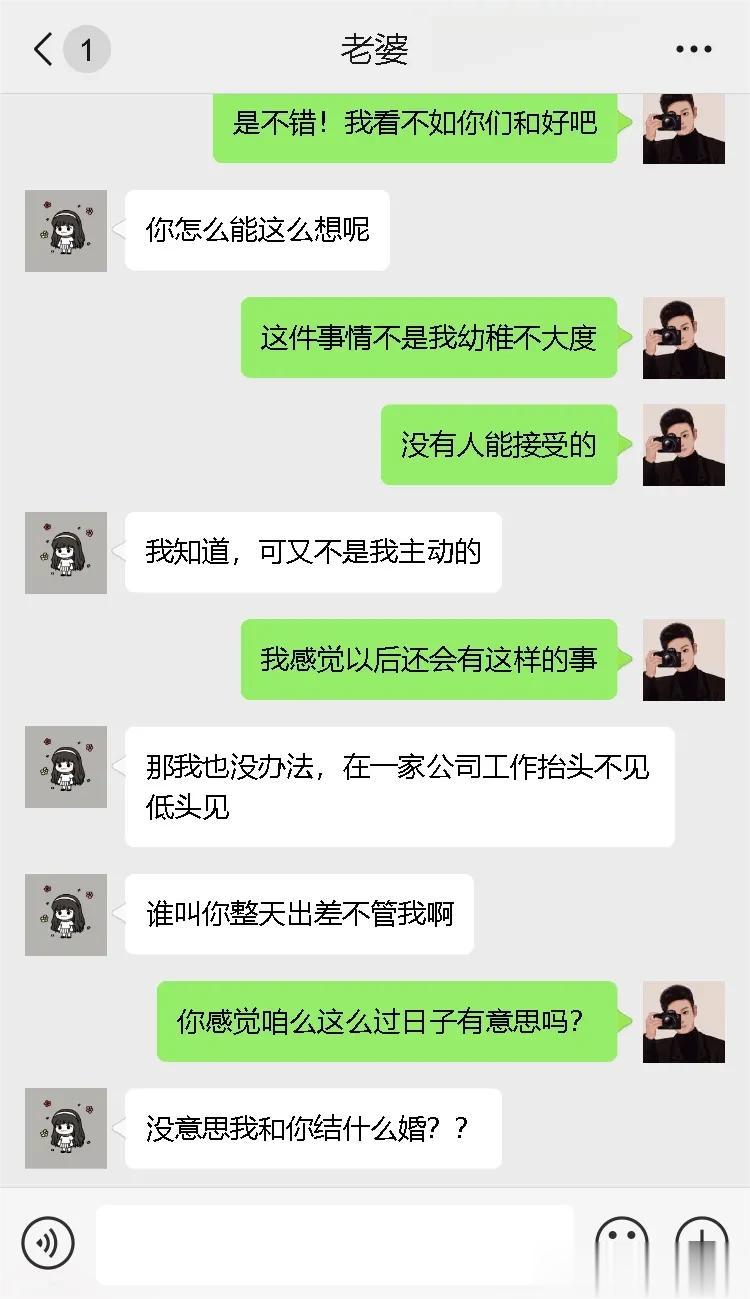Image resolution: width=750 pixels, height=1299 pixels.
Task: Go back to the chat list
Action: (45, 49)
